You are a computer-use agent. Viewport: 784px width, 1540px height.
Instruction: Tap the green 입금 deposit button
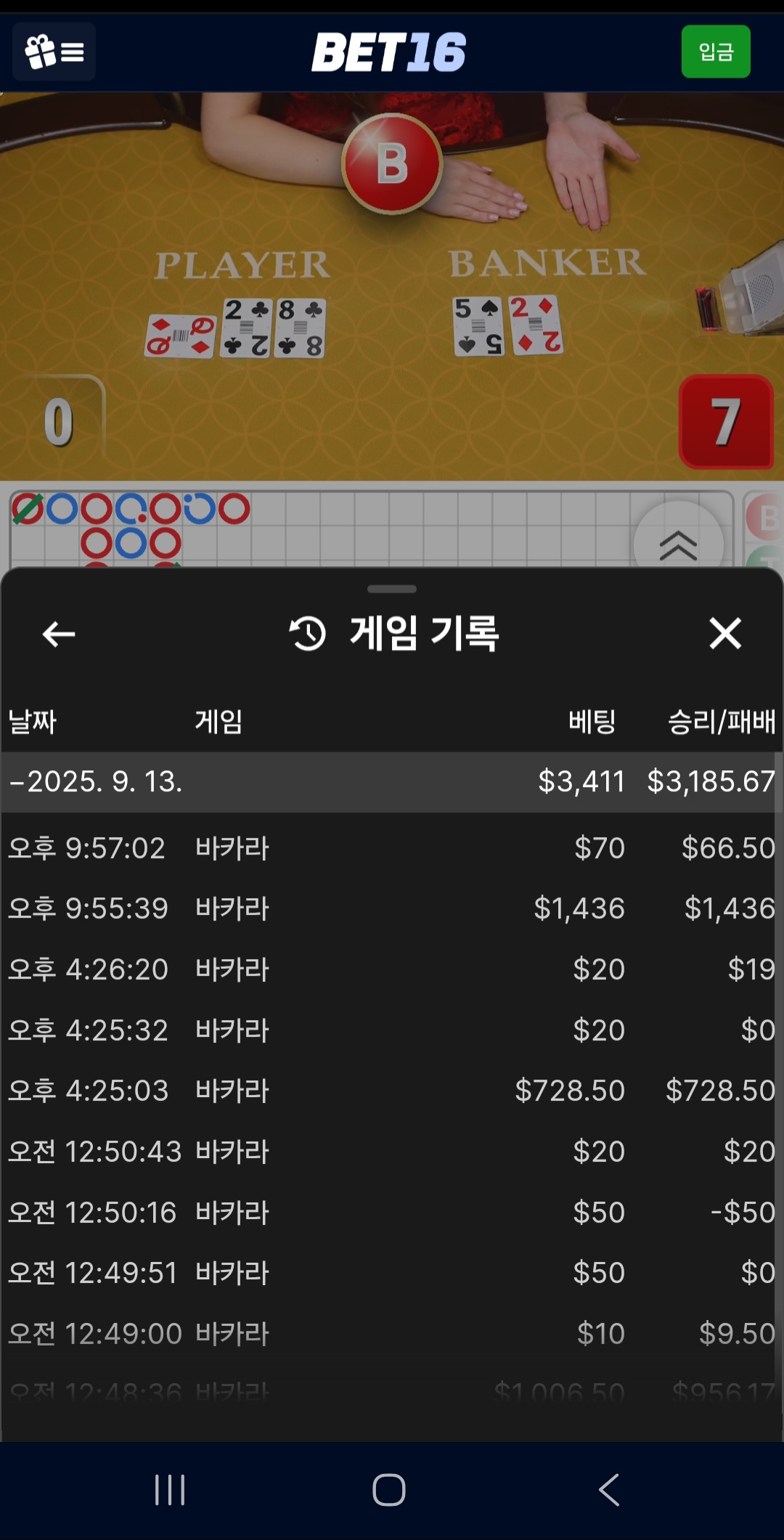tap(715, 52)
